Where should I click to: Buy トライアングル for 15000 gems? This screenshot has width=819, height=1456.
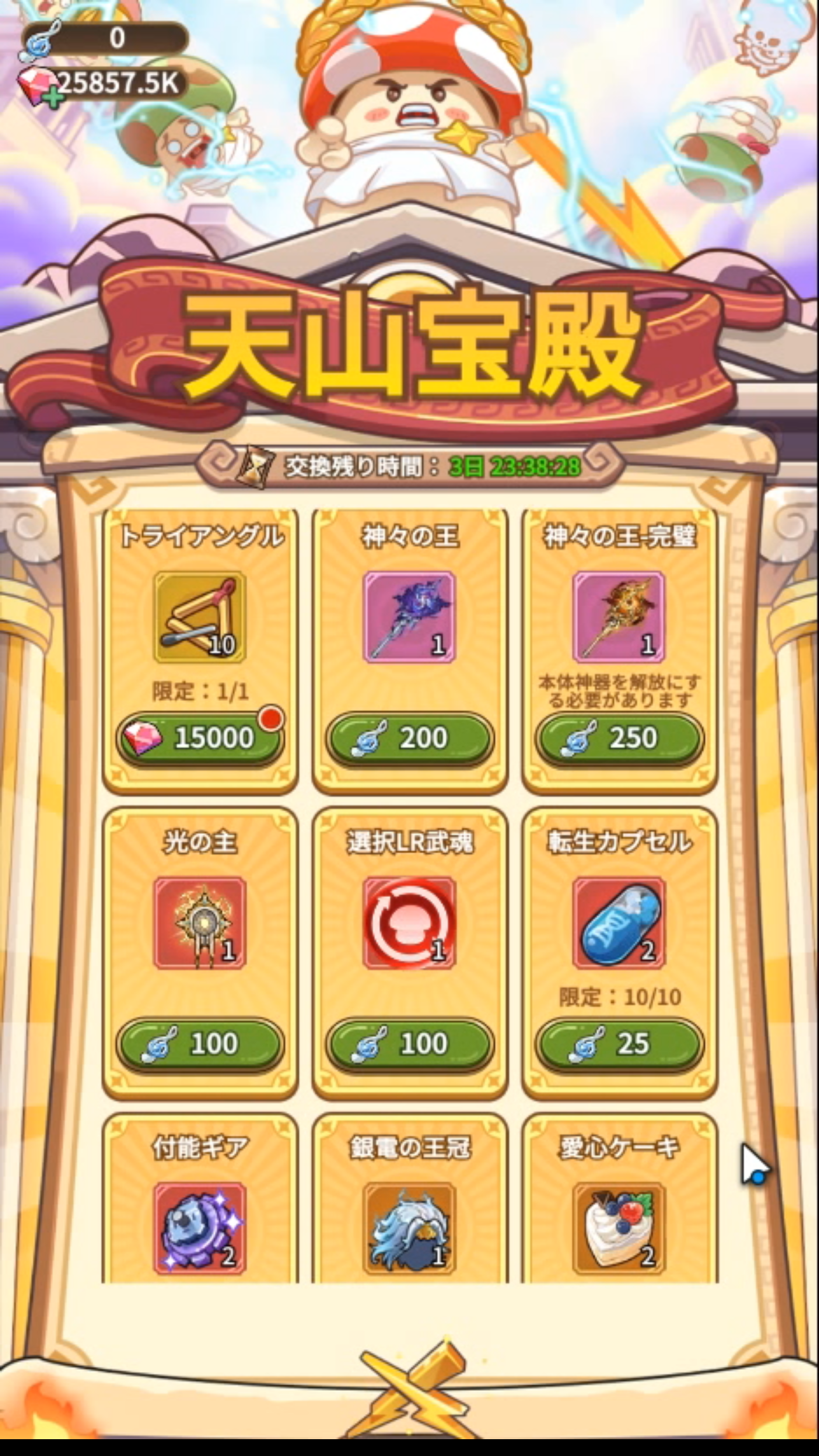click(x=199, y=738)
